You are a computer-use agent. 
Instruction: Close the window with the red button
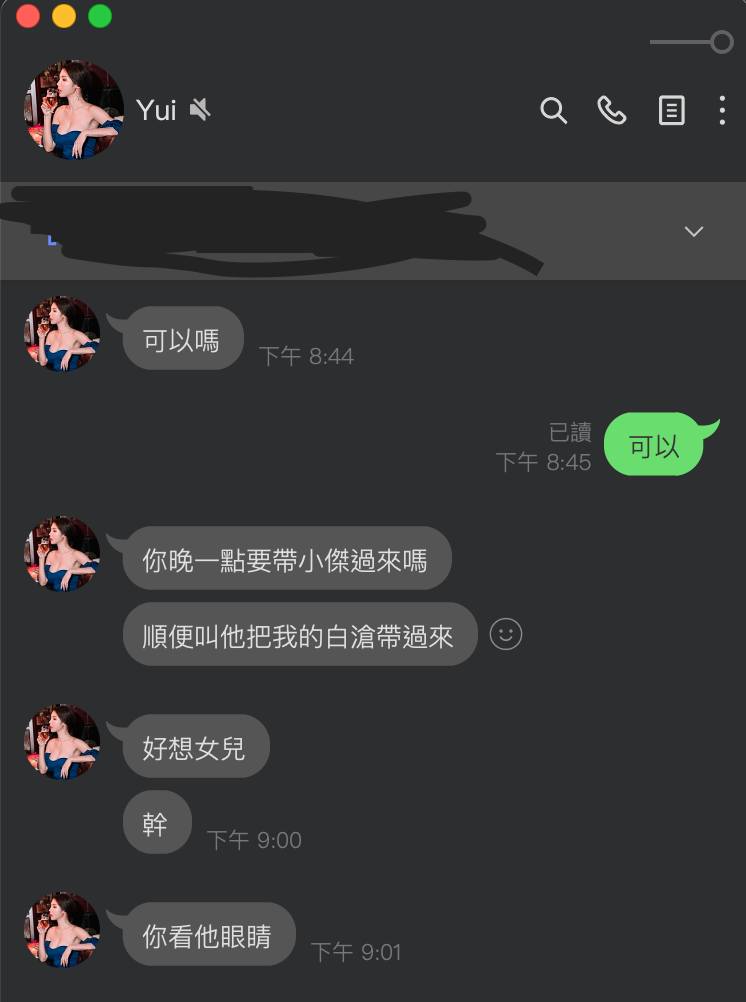click(28, 16)
